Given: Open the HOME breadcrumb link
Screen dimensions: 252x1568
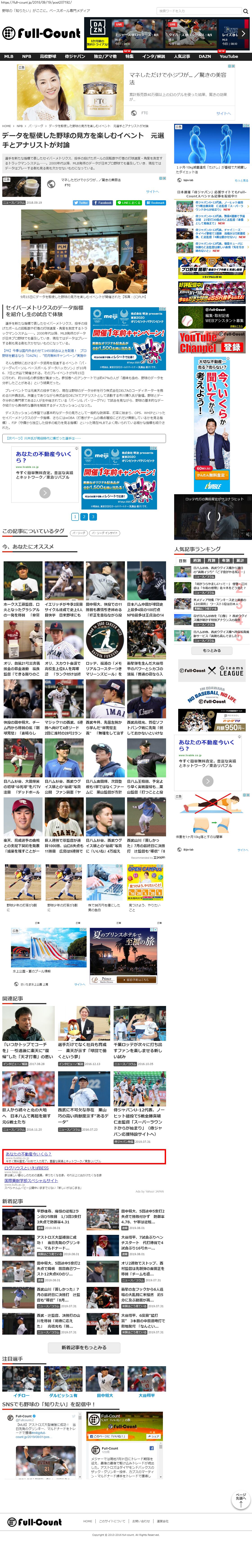Looking at the screenshot, I should tap(6, 126).
